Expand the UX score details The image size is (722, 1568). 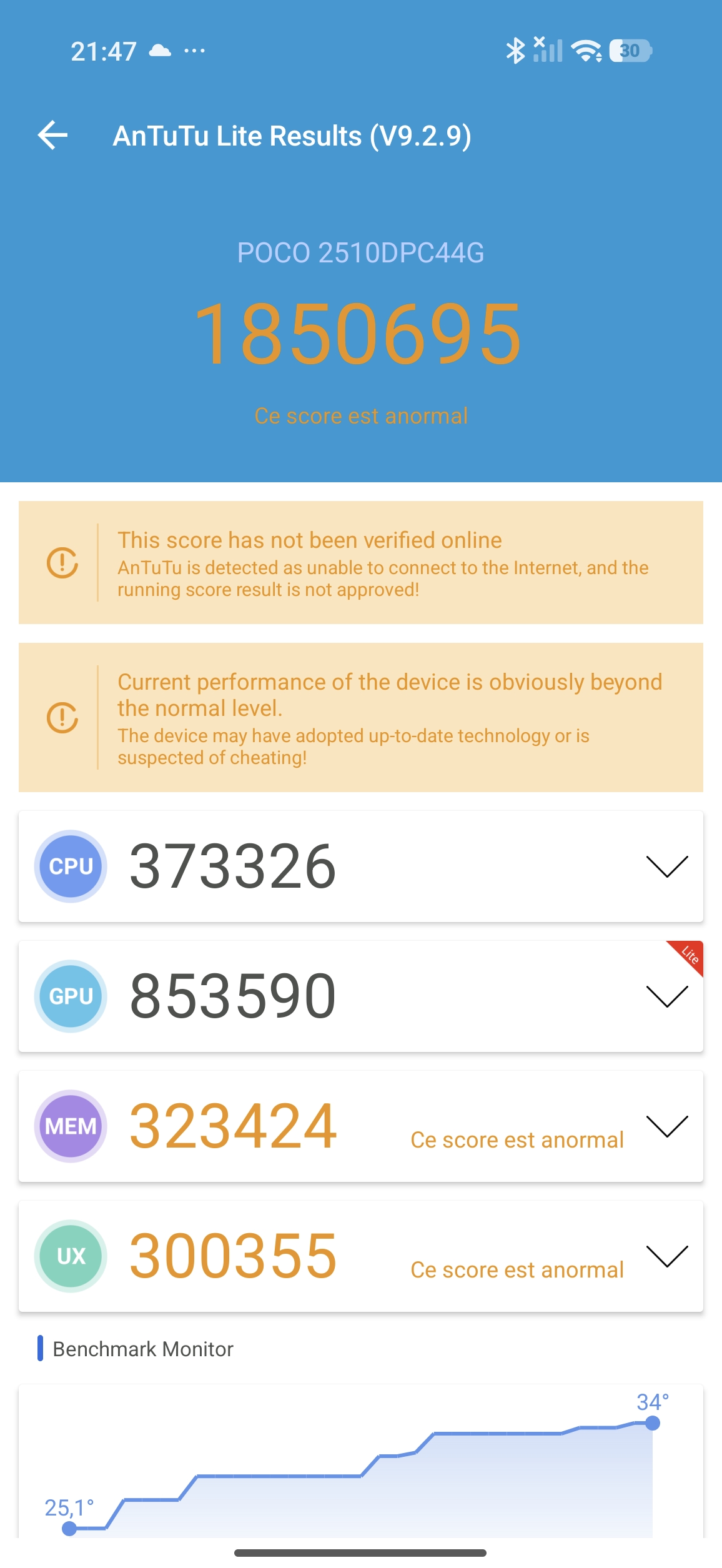coord(666,1256)
